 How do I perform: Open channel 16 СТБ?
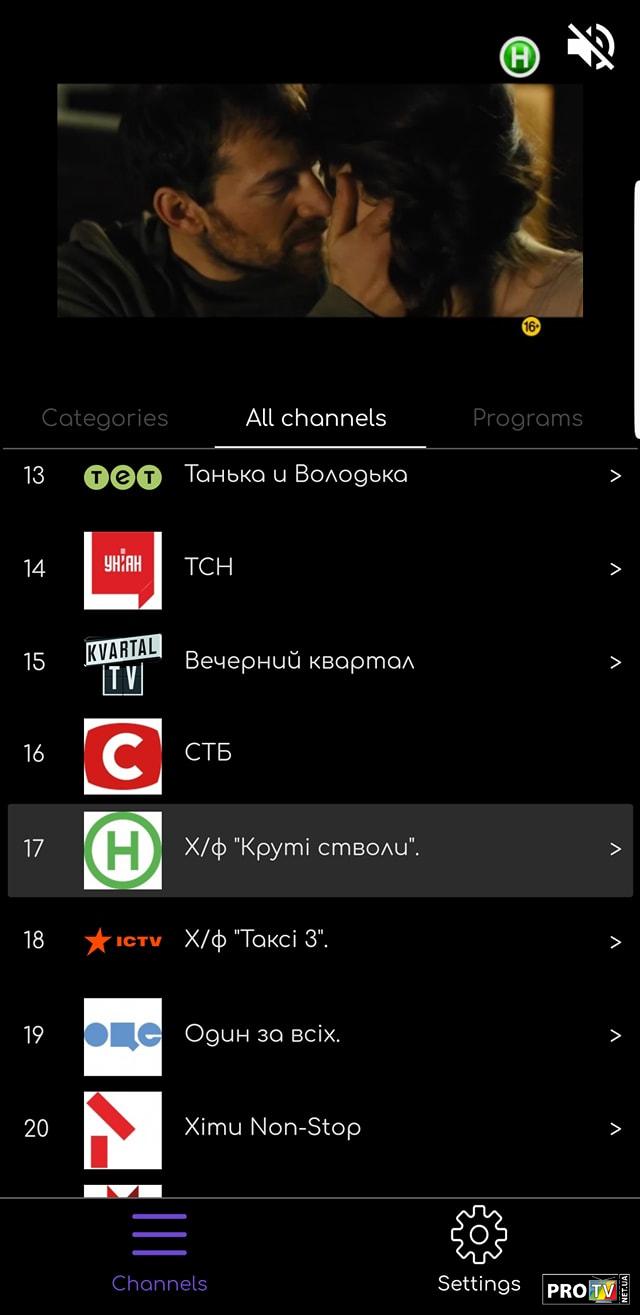point(320,753)
